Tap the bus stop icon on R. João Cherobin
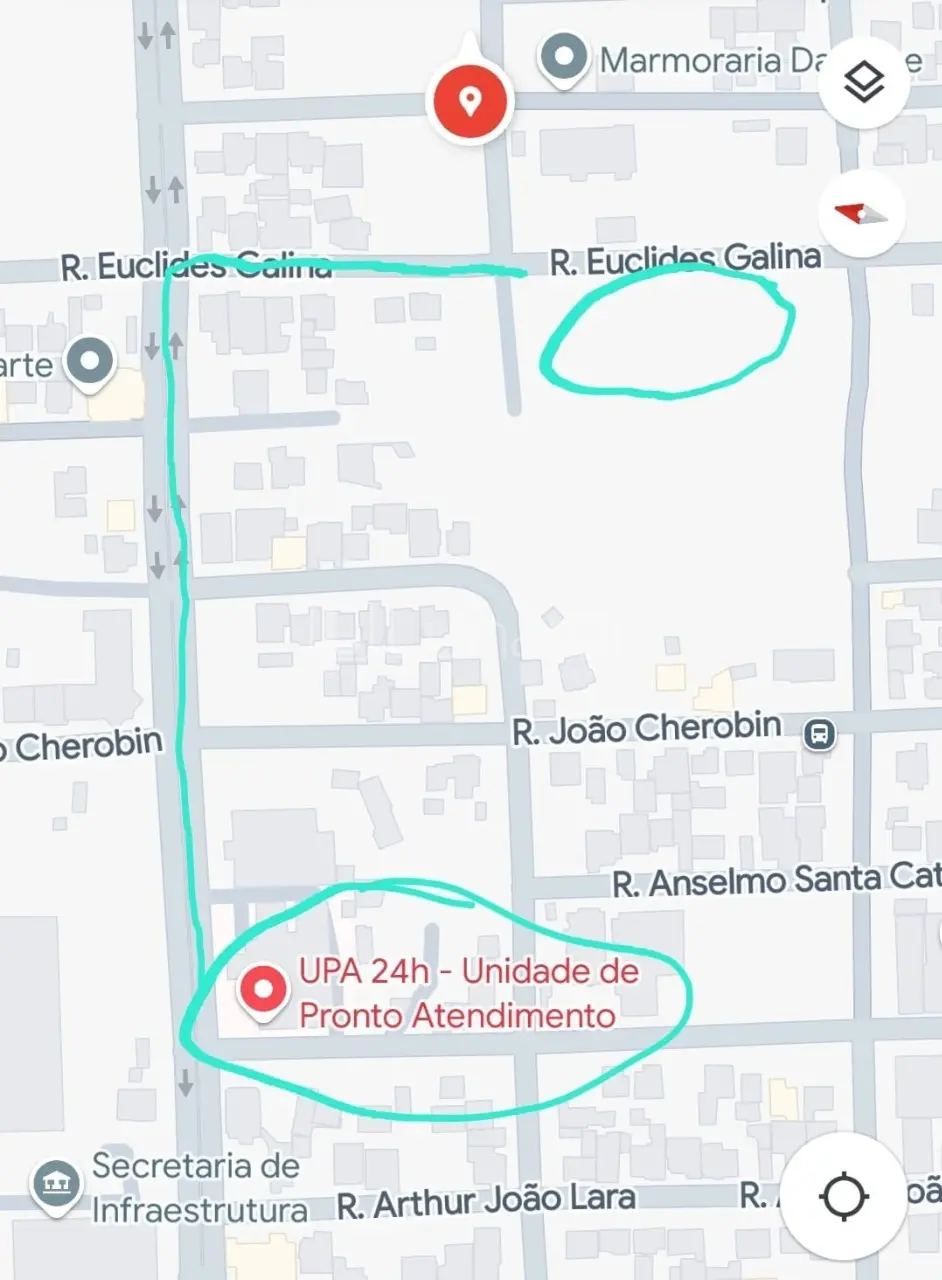Viewport: 942px width, 1280px height. (x=819, y=735)
